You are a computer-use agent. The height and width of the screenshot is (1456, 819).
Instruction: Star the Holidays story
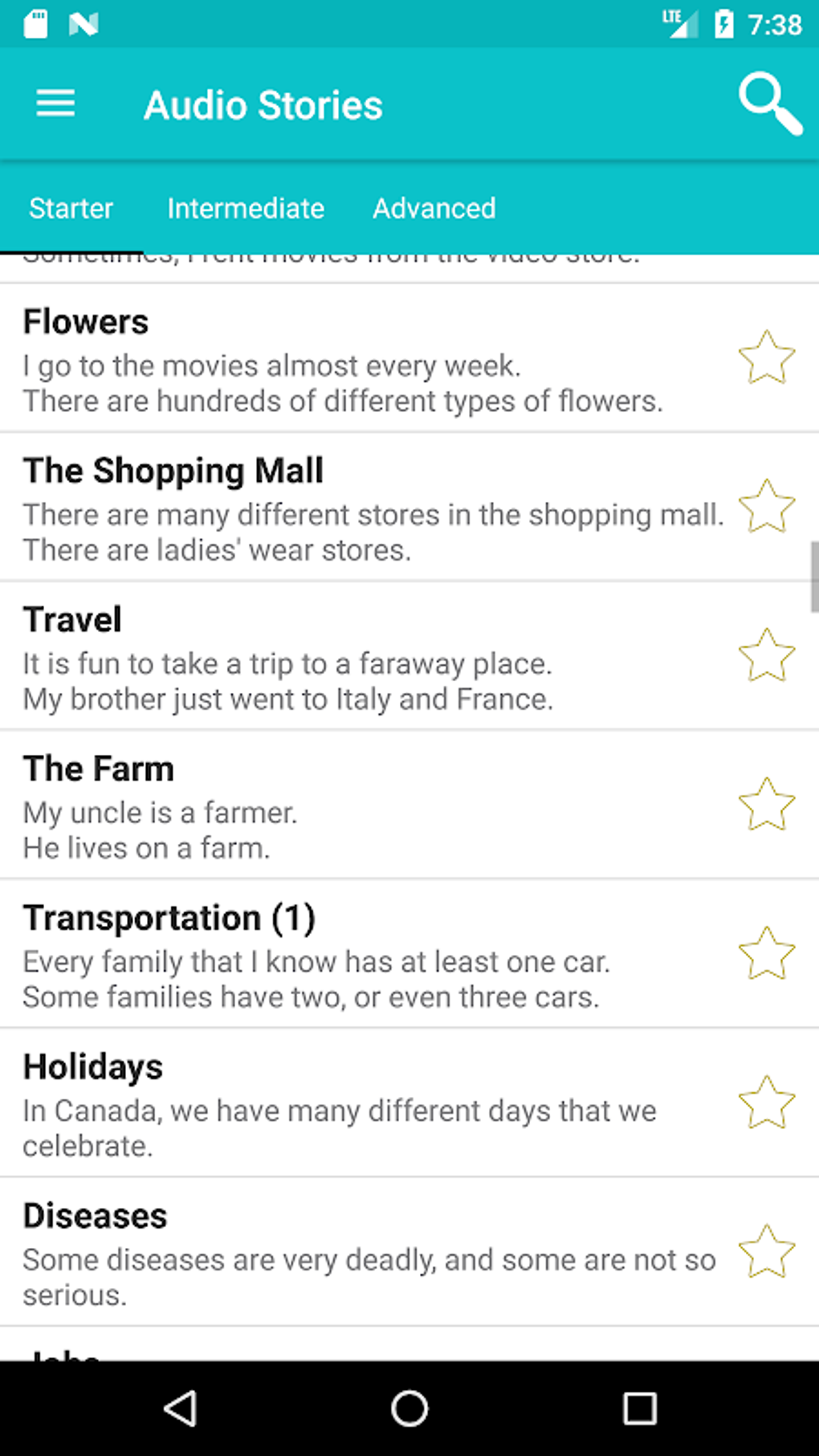pyautogui.click(x=767, y=1103)
